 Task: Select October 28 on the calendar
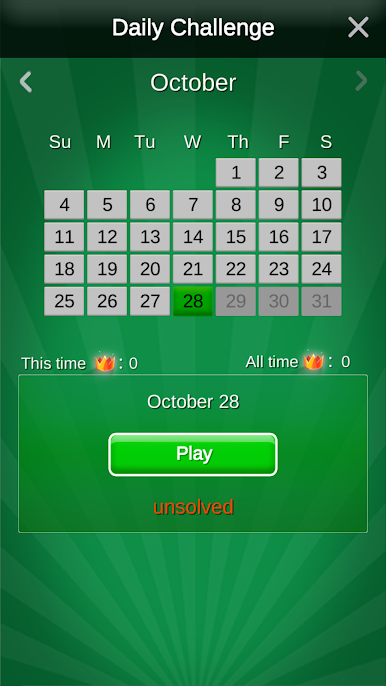[x=193, y=301]
